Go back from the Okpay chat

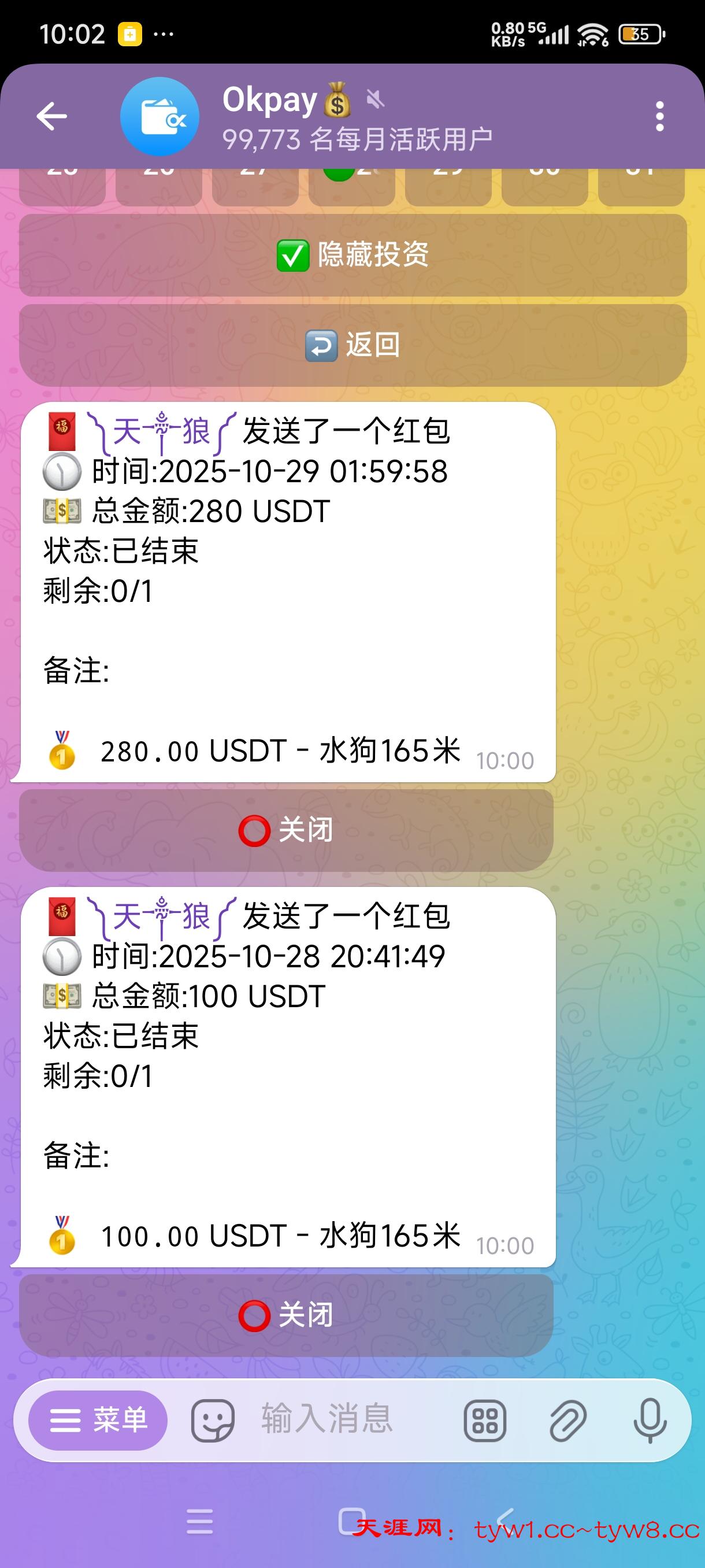click(51, 116)
